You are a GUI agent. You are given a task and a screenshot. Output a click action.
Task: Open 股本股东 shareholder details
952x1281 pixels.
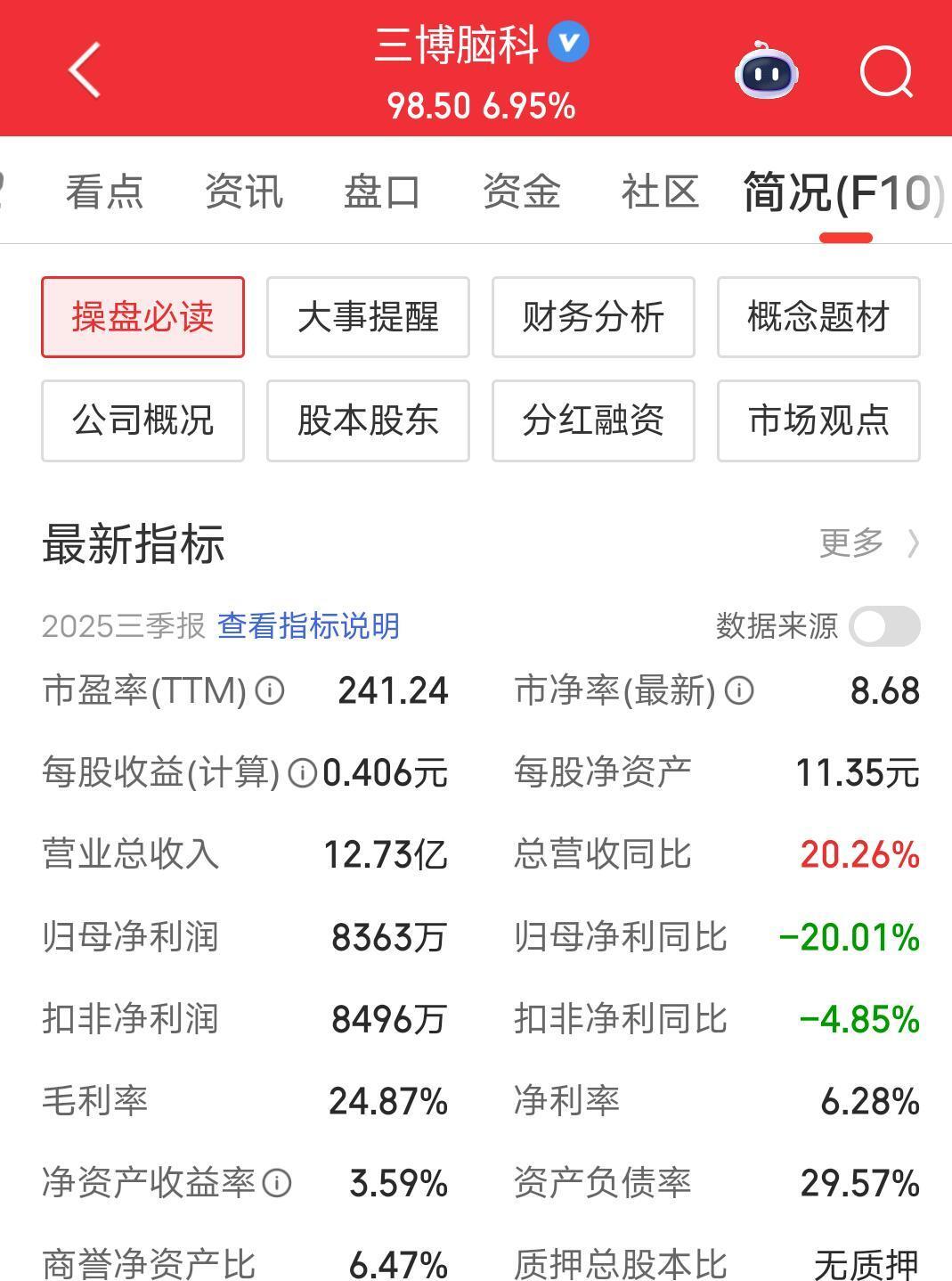point(367,421)
